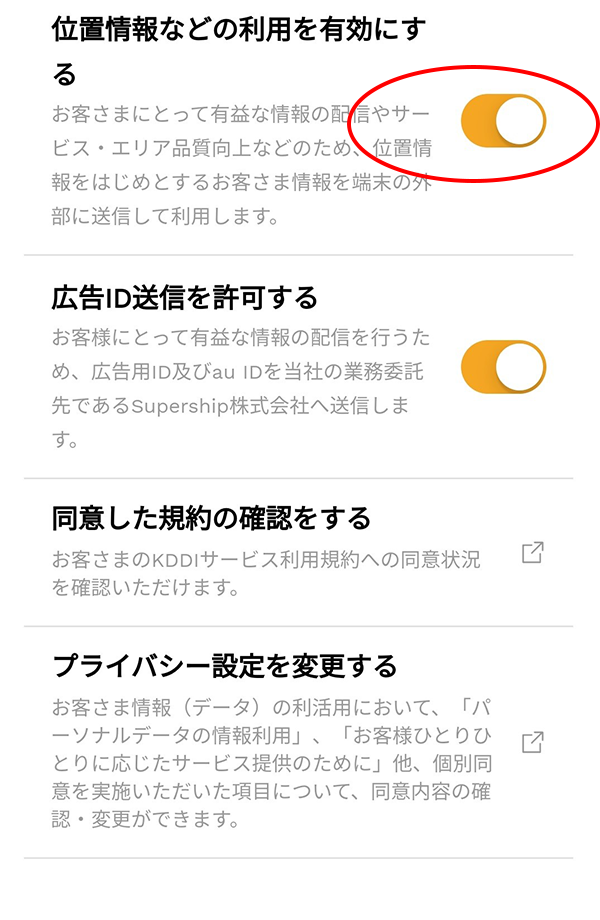Toggle the 位置情報などの利用を有効にする switch
This screenshot has width=600, height=920.
(503, 121)
